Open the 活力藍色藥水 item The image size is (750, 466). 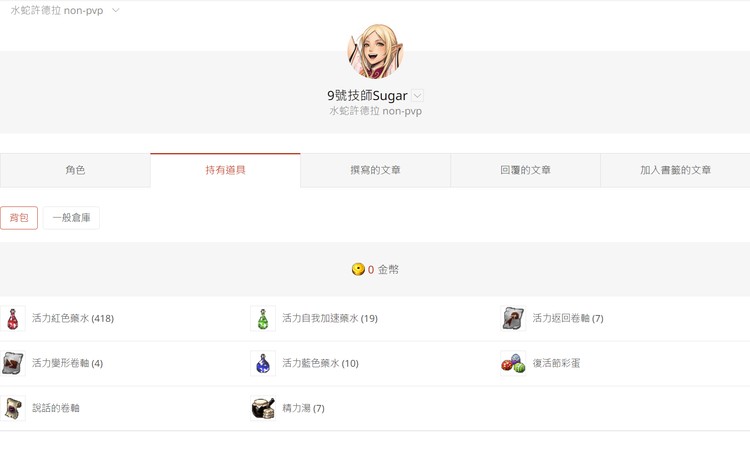[320, 363]
